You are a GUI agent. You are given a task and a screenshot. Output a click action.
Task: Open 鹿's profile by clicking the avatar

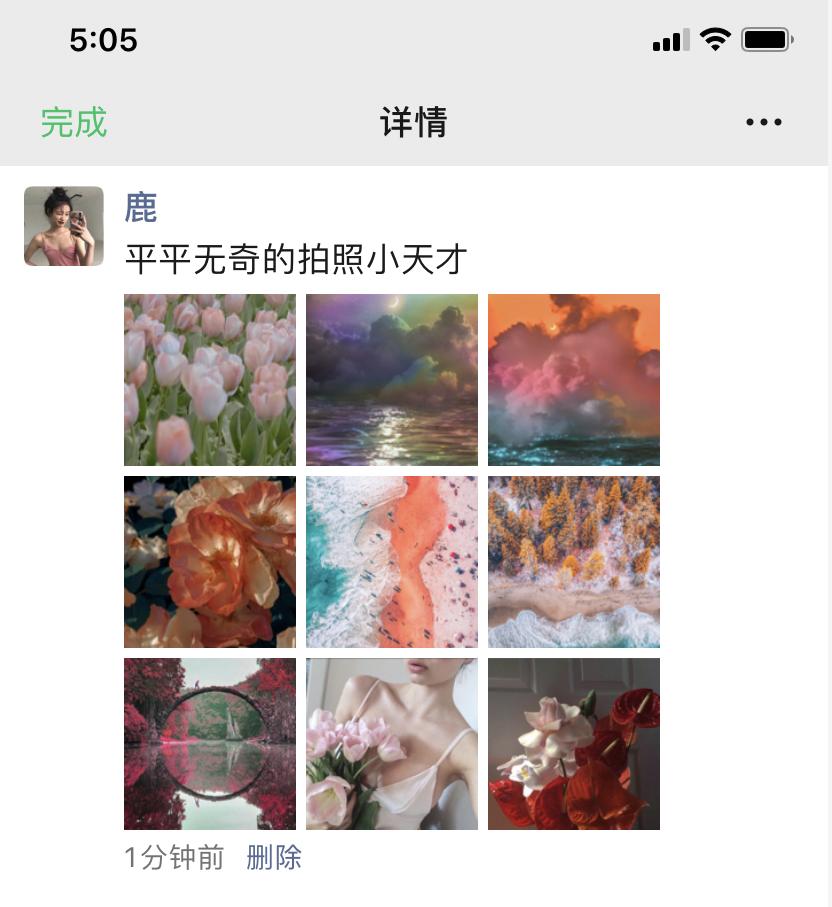click(x=63, y=226)
